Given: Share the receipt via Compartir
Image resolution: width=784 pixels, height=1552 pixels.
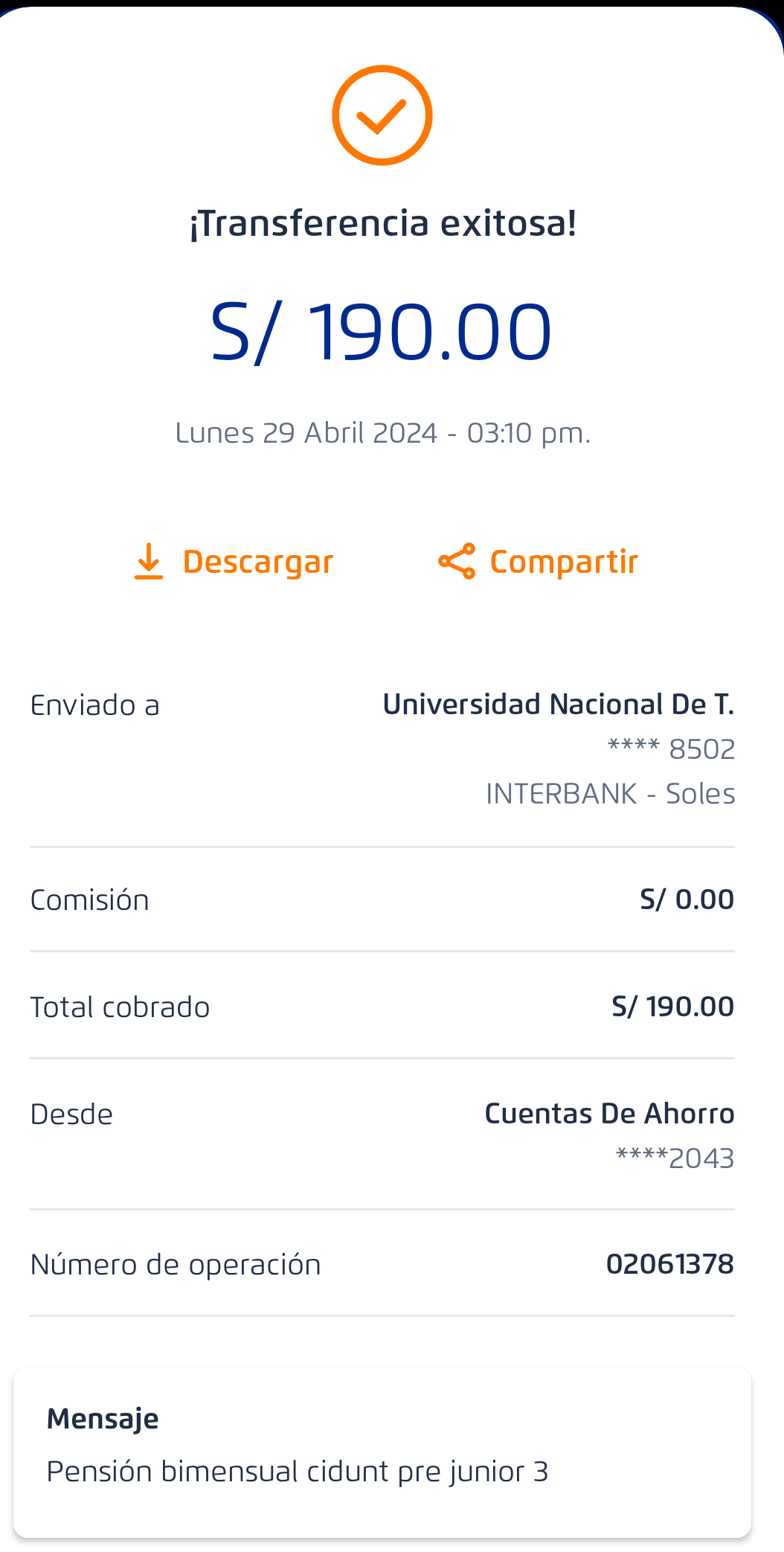Looking at the screenshot, I should click(x=539, y=562).
